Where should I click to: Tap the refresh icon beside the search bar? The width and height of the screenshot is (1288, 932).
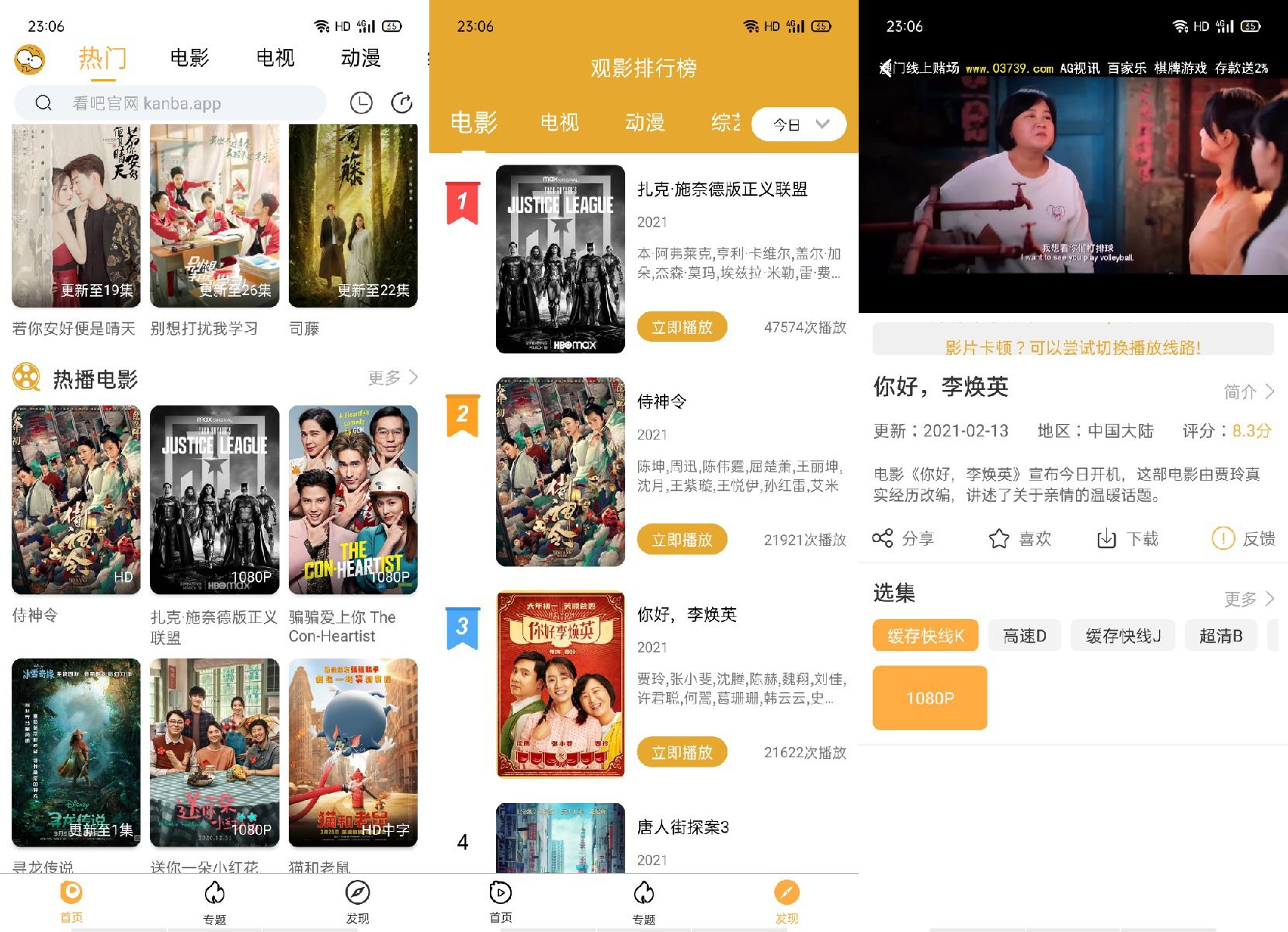401,103
